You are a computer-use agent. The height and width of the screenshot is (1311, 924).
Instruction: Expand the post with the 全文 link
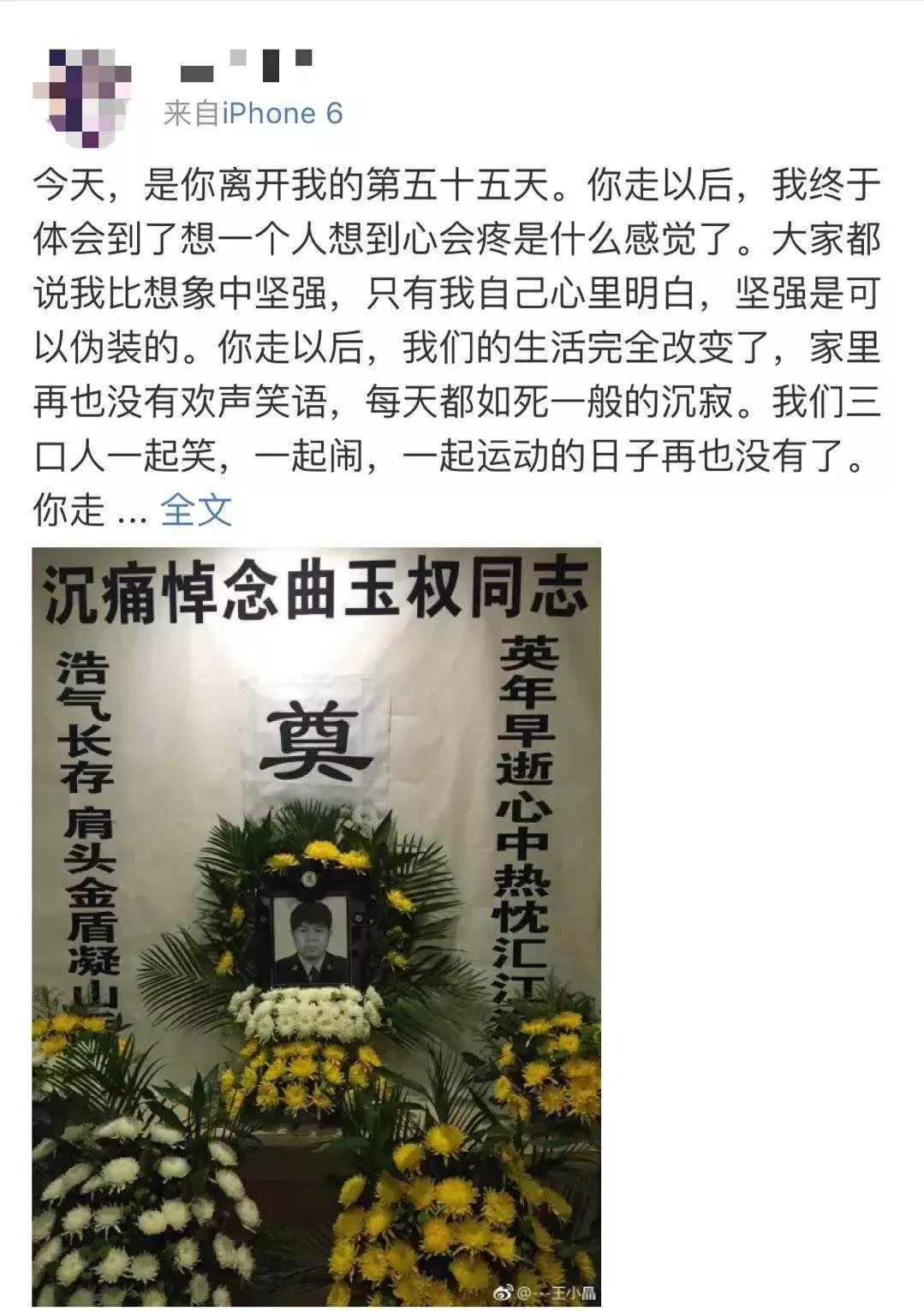(x=196, y=510)
